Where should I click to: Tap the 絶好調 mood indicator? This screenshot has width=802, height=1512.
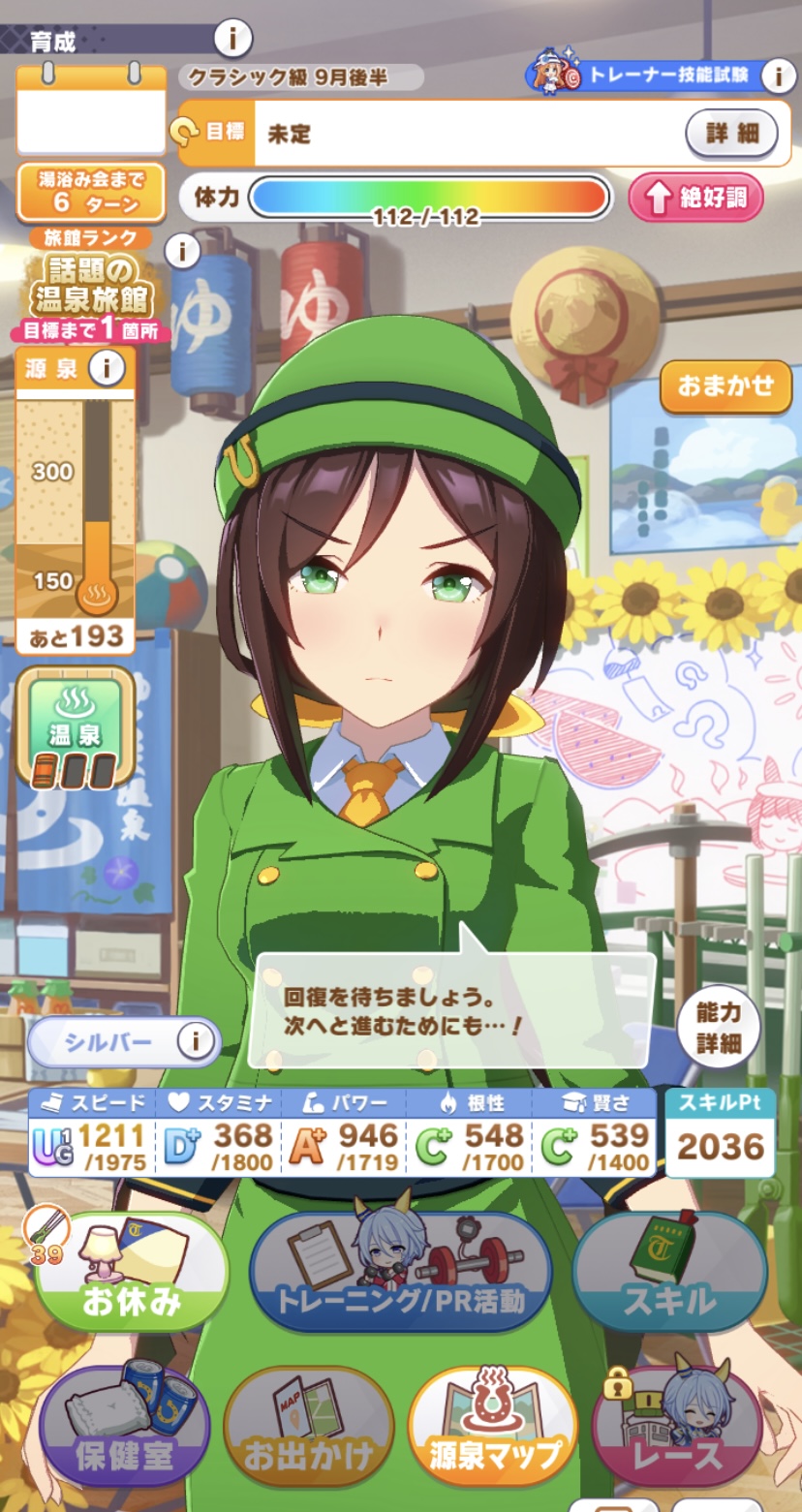(695, 199)
